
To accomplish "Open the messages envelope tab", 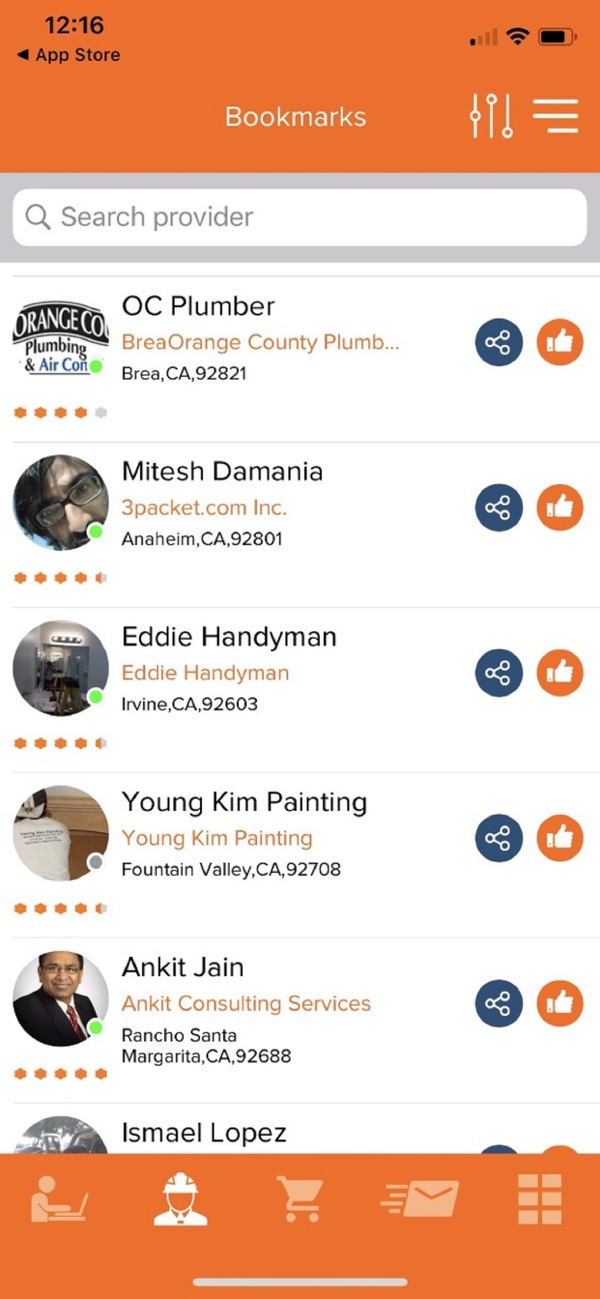I will pyautogui.click(x=420, y=1199).
